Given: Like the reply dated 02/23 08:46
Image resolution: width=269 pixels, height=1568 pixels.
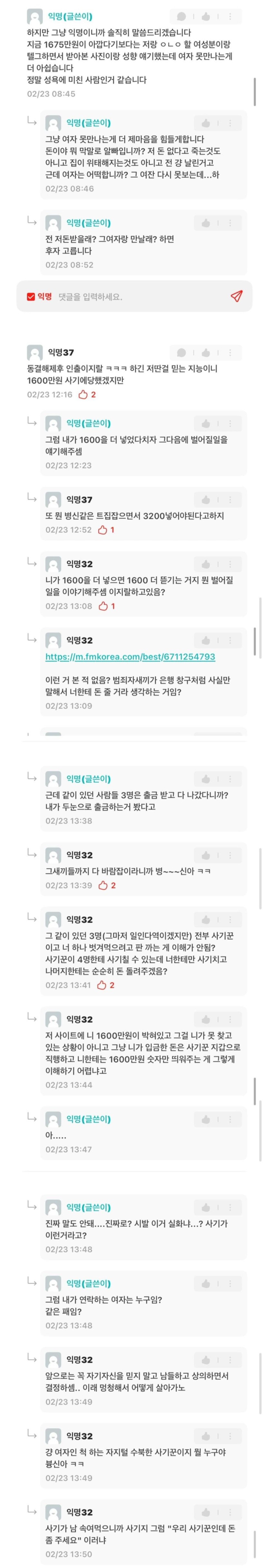Looking at the screenshot, I should point(206,123).
